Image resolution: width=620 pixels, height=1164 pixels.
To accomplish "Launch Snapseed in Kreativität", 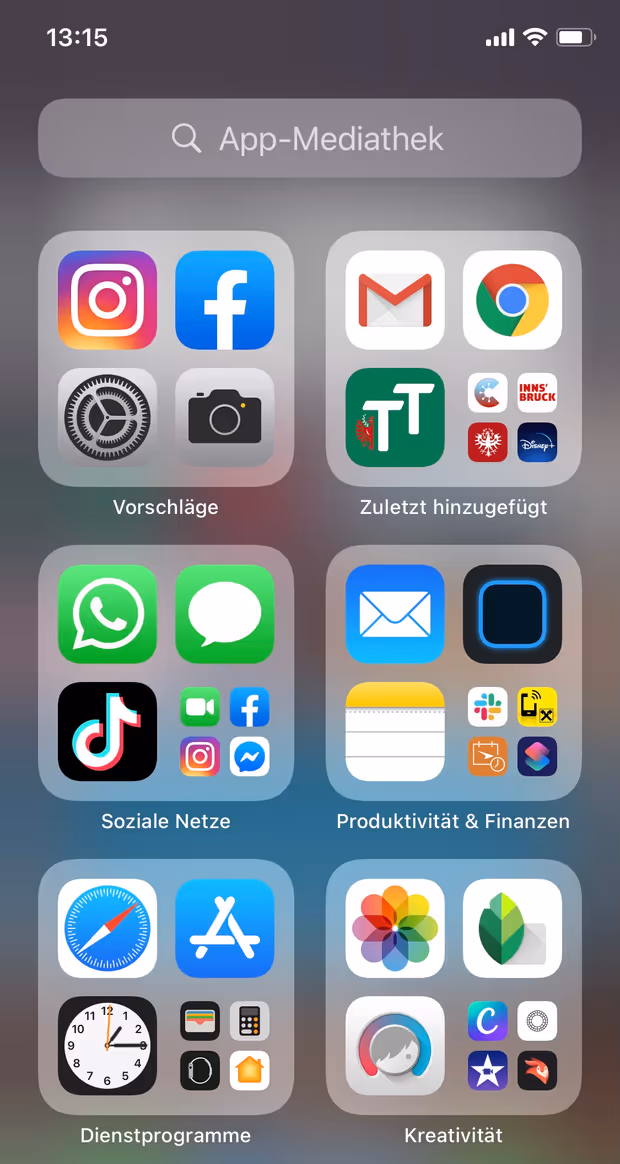I will pyautogui.click(x=512, y=928).
